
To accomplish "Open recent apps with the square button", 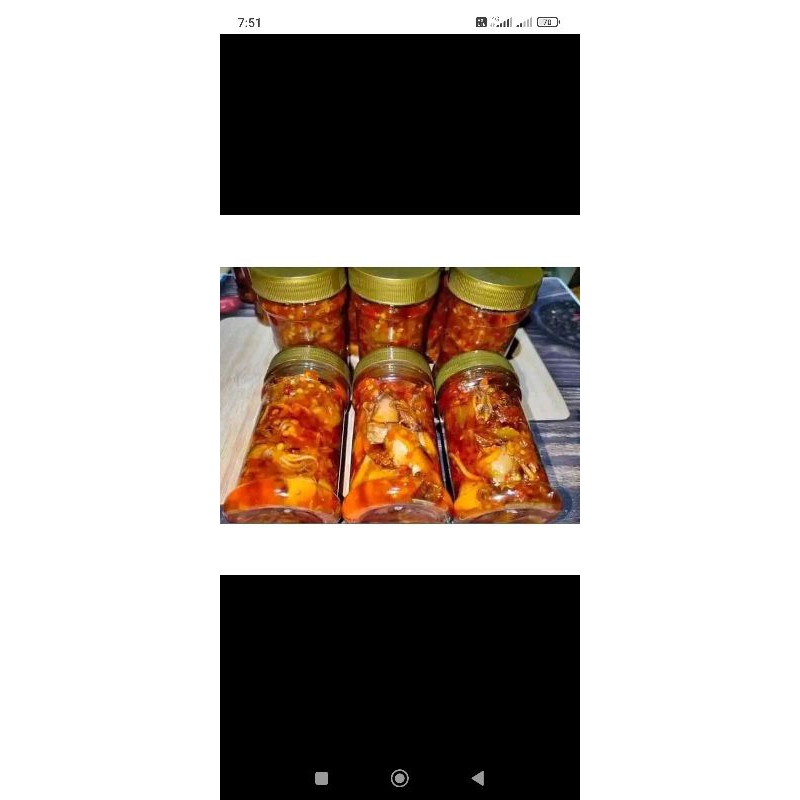I will click(321, 778).
